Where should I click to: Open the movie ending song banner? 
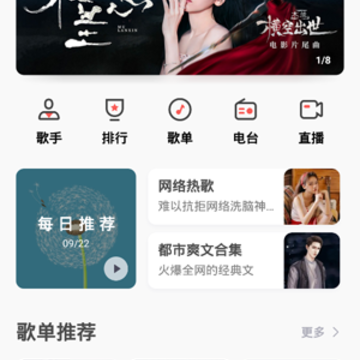pos(180,37)
